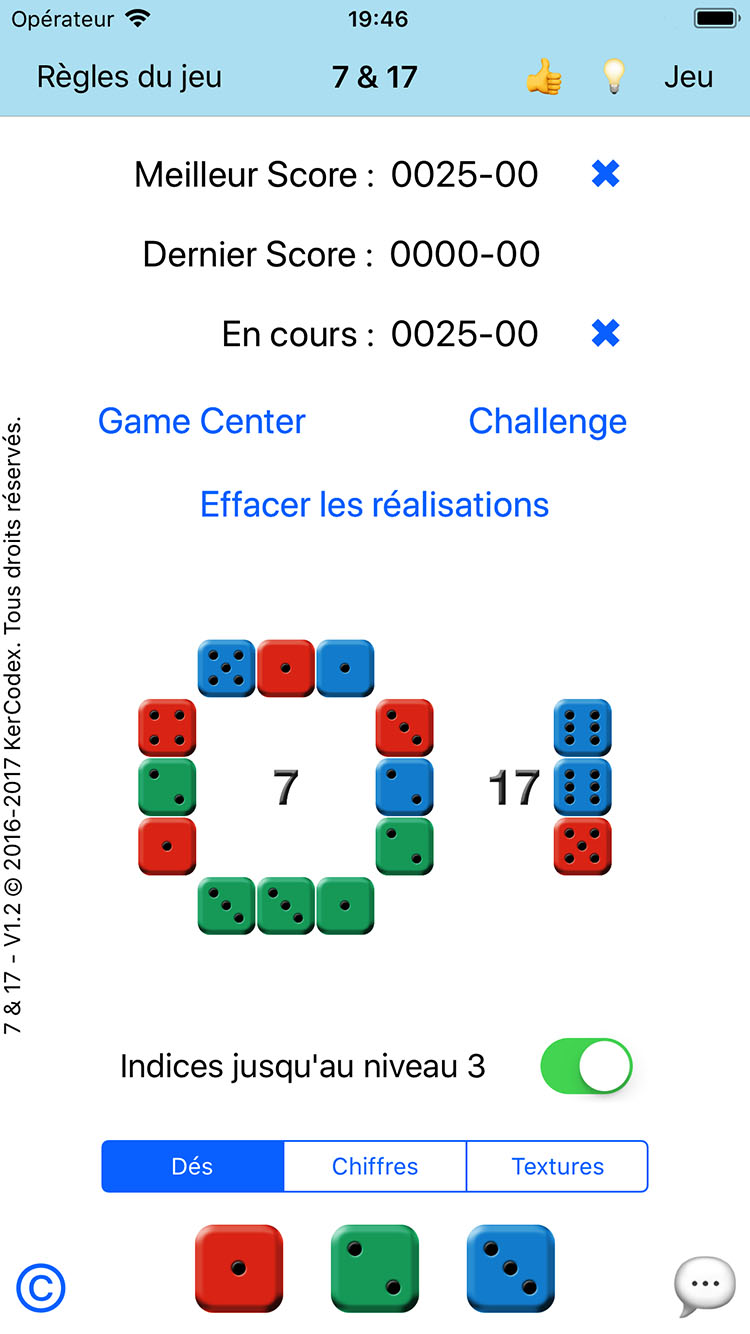The height and width of the screenshot is (1334, 750).
Task: Open Game Center
Action: [201, 422]
